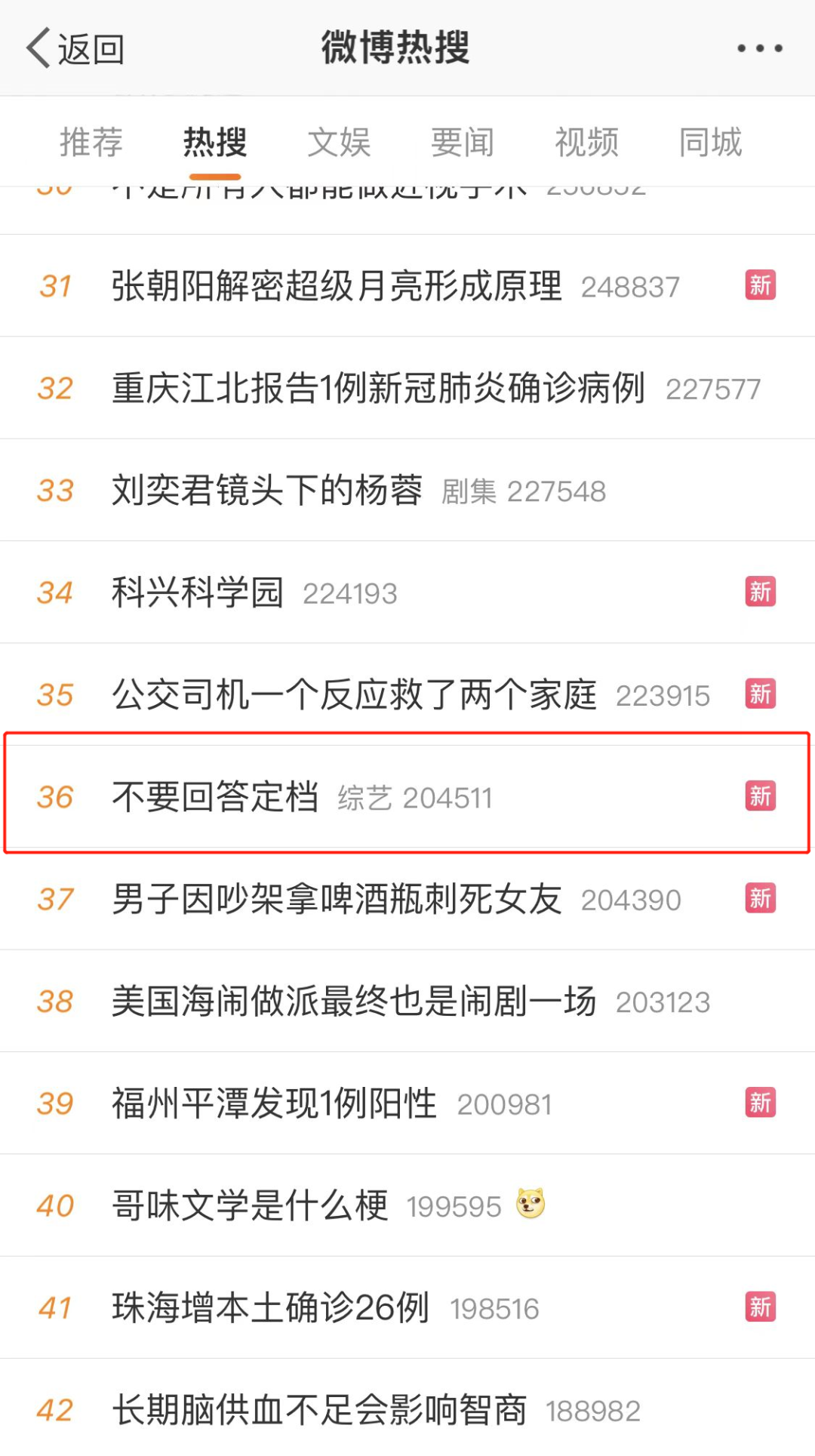The height and width of the screenshot is (1456, 815).
Task: Switch to the 文娱 tab
Action: tap(339, 142)
